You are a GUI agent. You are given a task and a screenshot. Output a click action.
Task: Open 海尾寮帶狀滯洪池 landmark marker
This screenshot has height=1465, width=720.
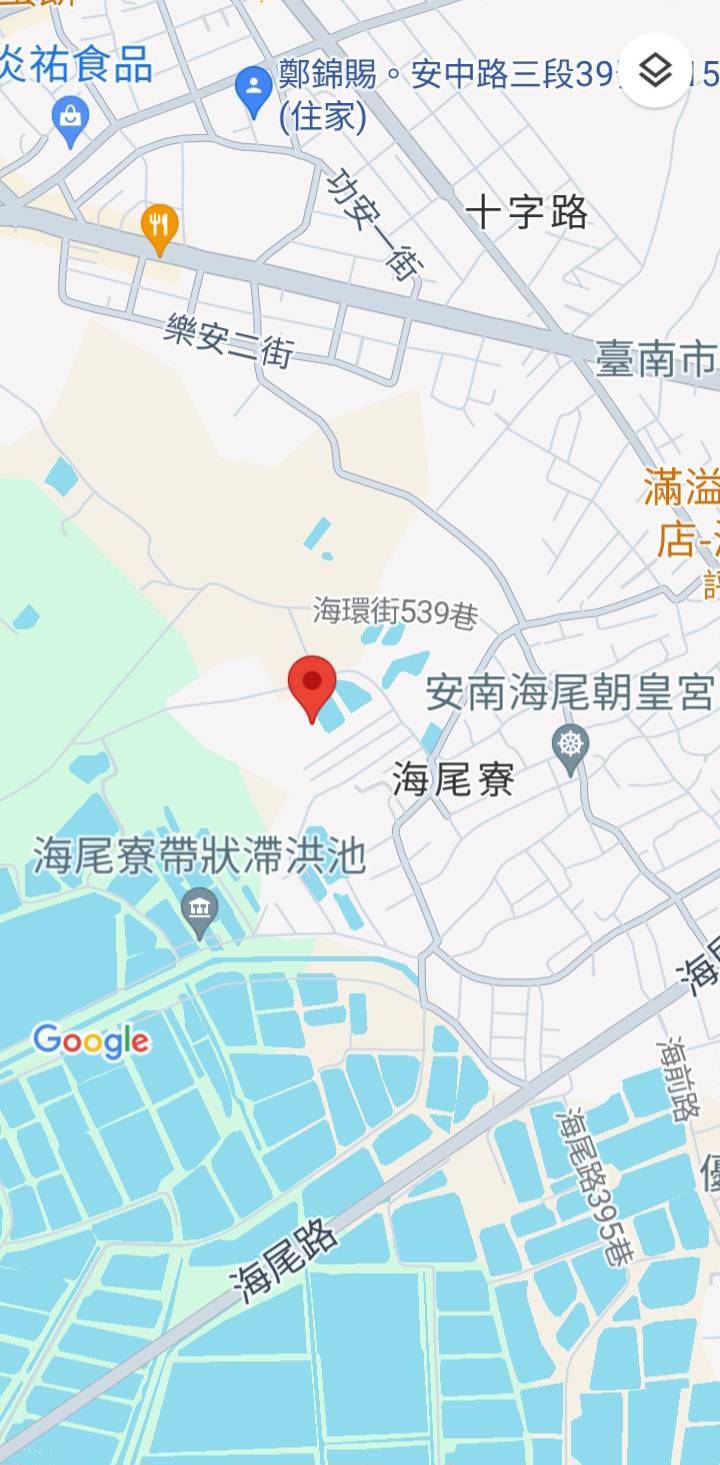pyautogui.click(x=200, y=909)
